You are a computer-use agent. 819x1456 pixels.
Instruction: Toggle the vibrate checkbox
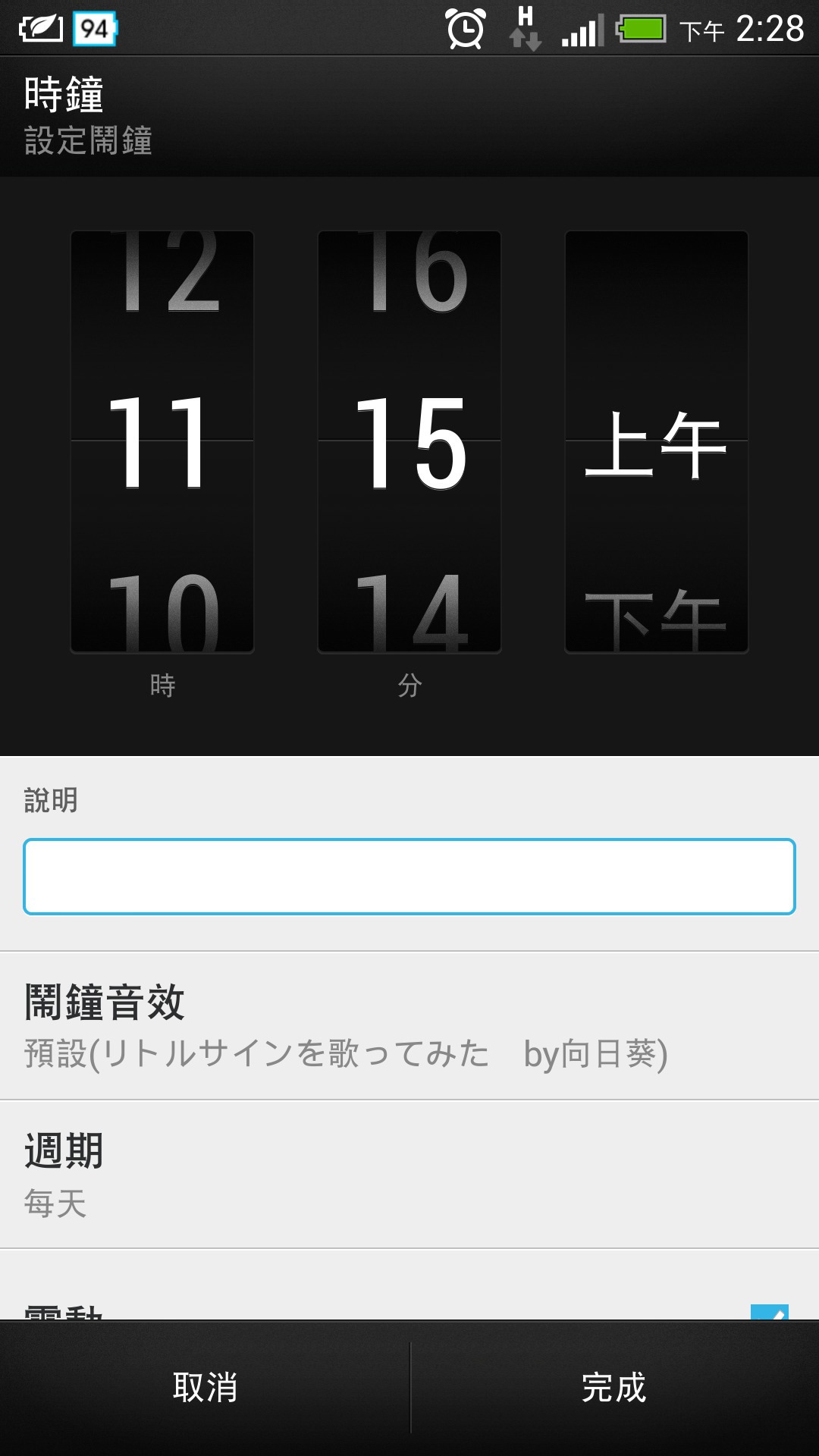[769, 1311]
